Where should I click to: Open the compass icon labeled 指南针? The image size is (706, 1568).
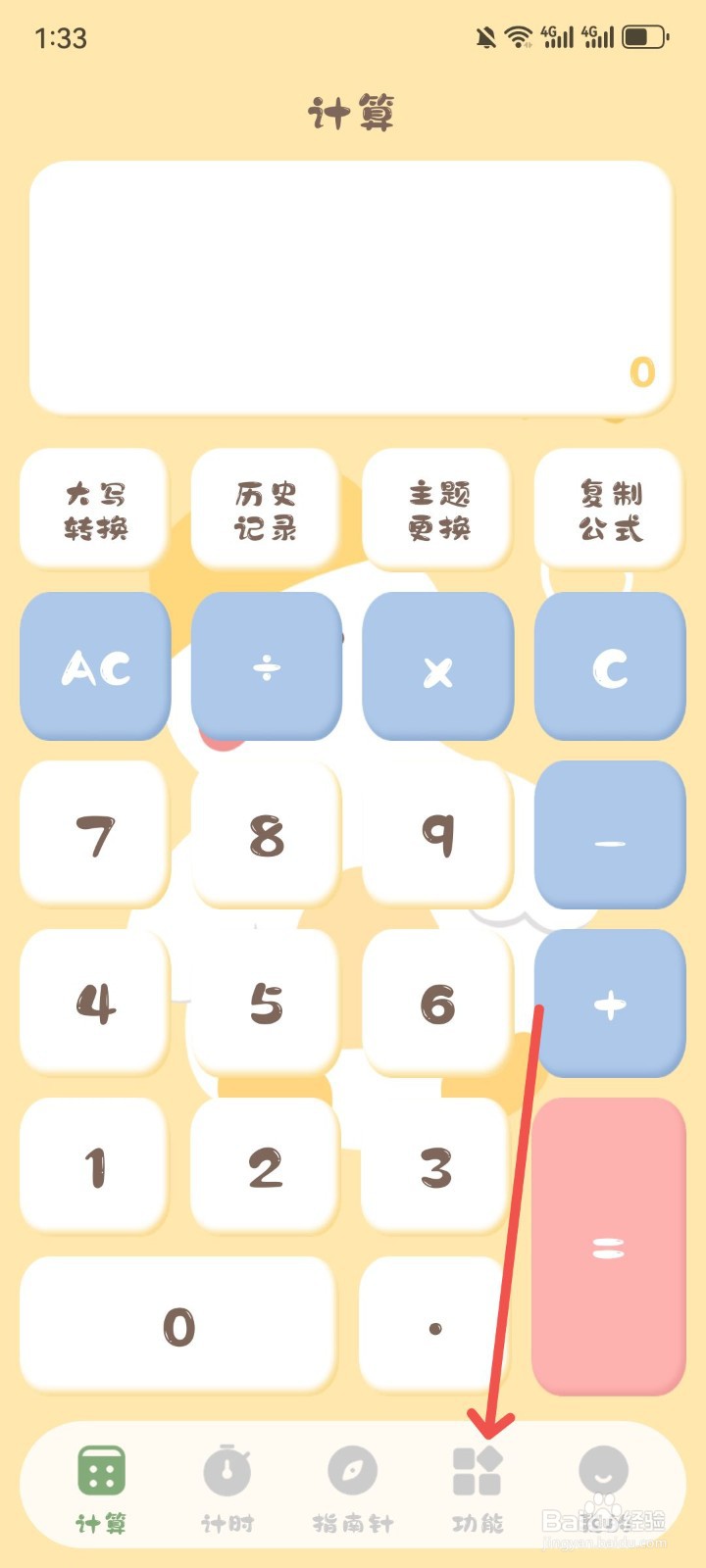point(353,1470)
